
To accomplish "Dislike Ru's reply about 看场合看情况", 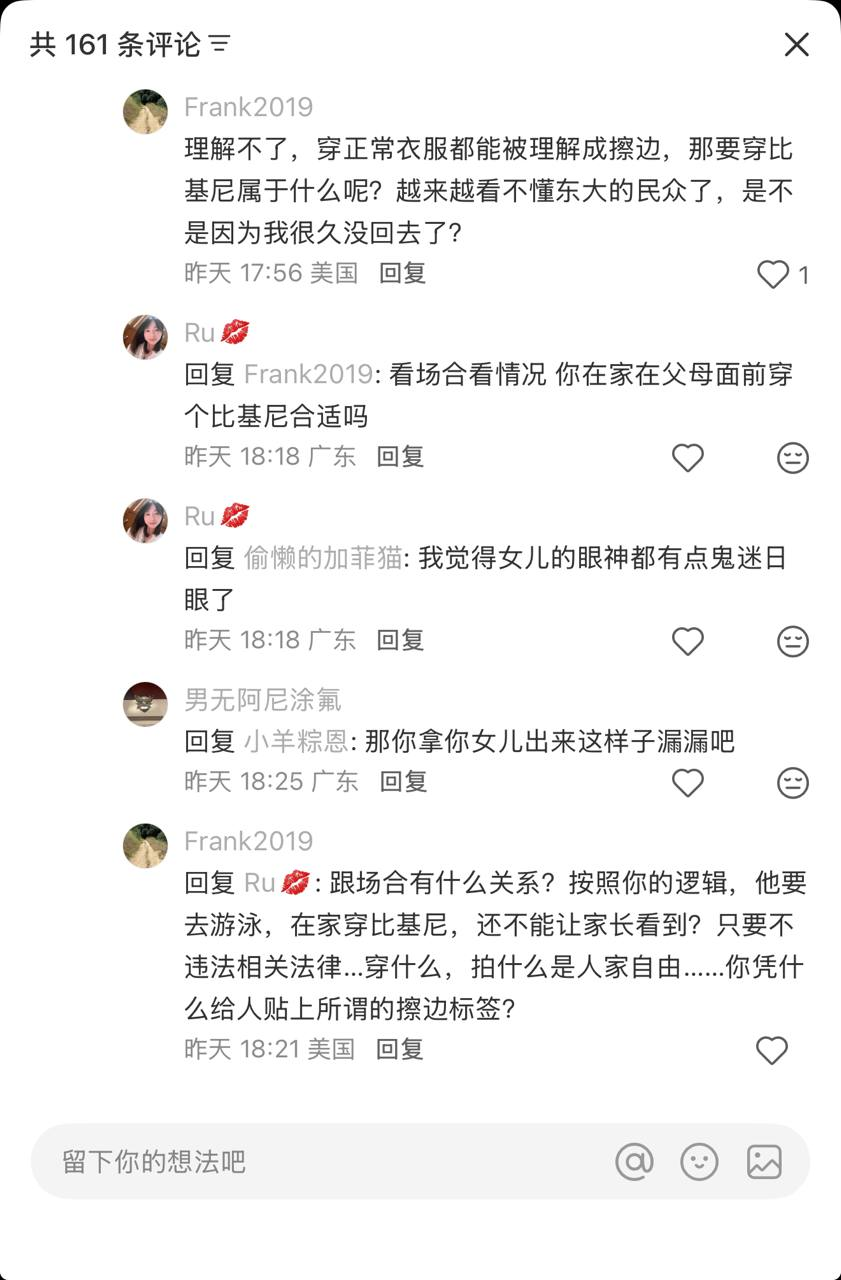I will click(792, 458).
